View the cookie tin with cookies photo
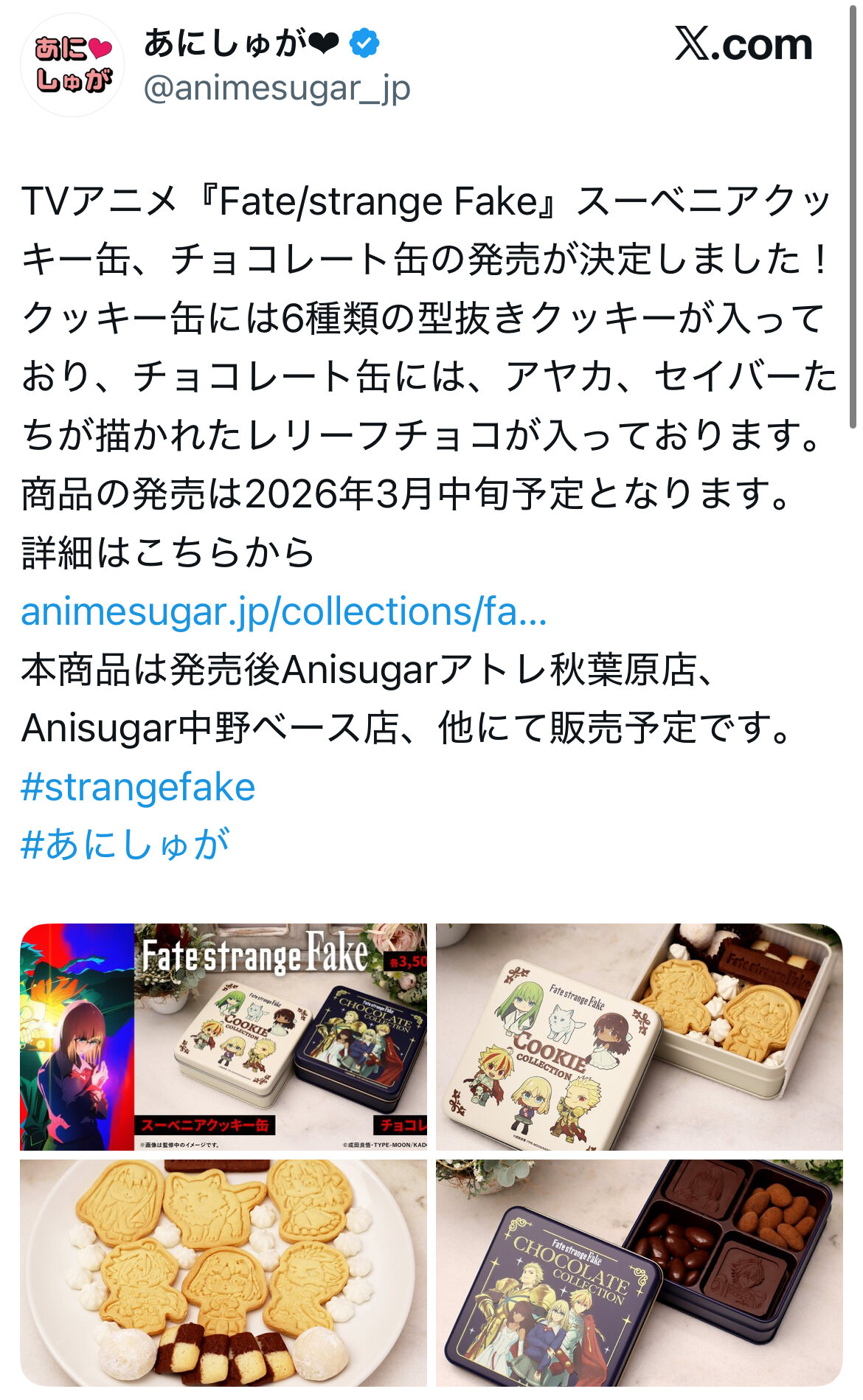This screenshot has width=863, height=1400. coord(639,1036)
